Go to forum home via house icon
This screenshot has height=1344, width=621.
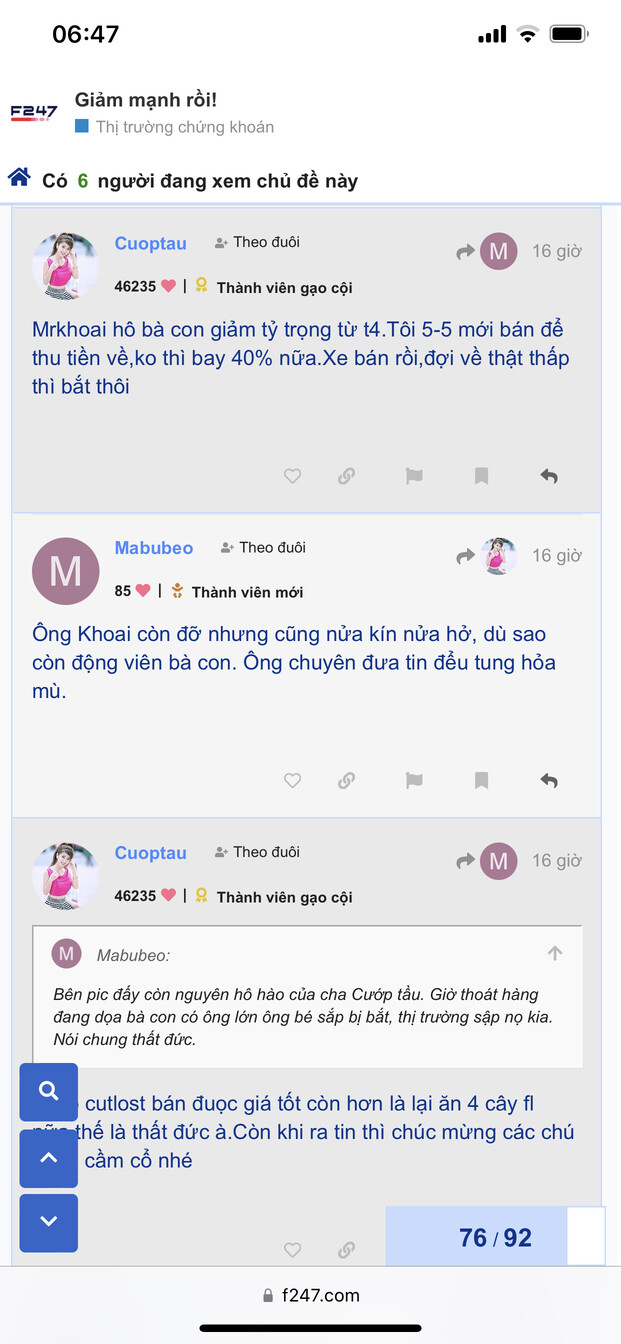pyautogui.click(x=19, y=178)
